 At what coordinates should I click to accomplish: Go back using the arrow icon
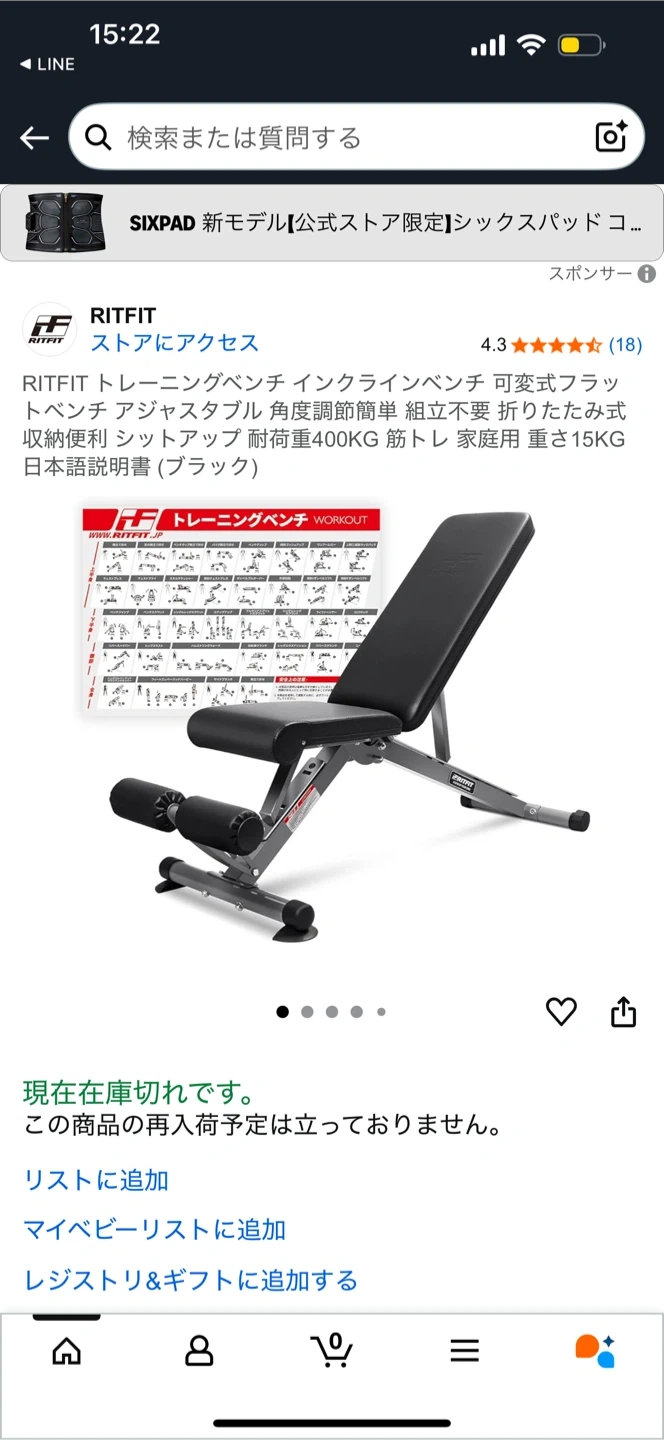click(34, 138)
